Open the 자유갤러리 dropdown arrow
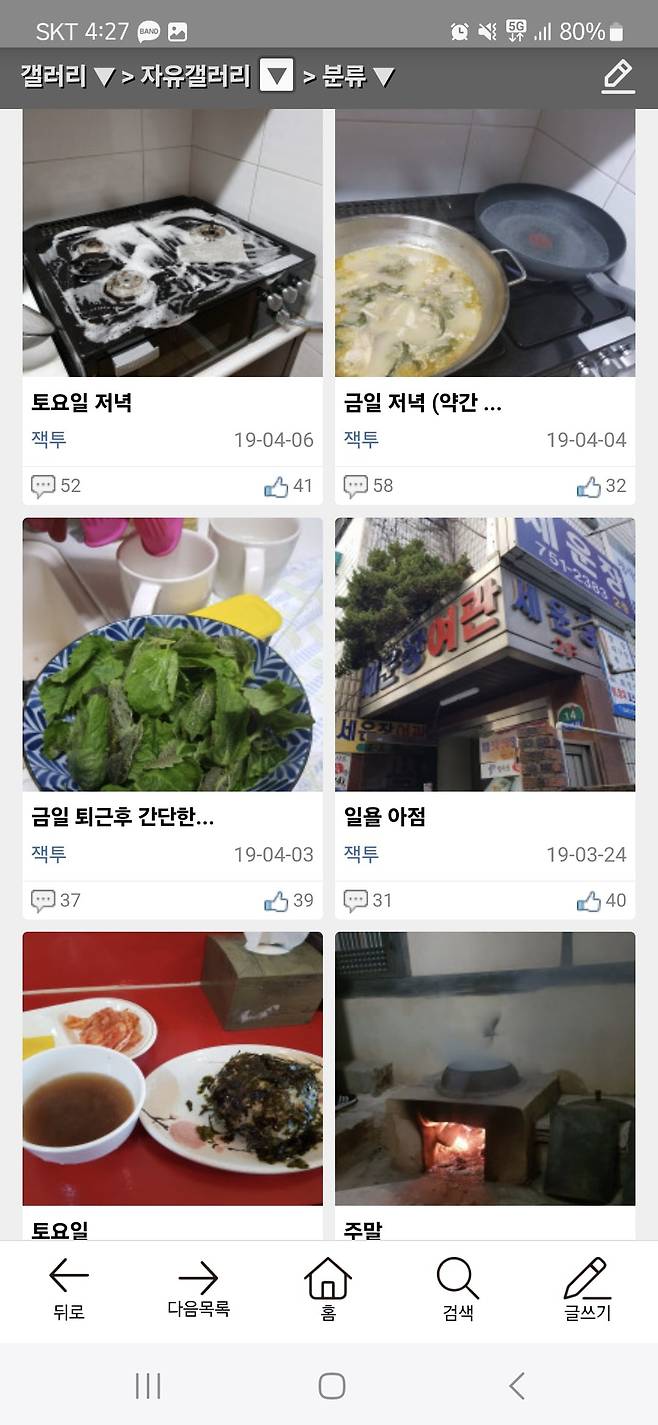The width and height of the screenshot is (658, 1425). click(x=276, y=77)
